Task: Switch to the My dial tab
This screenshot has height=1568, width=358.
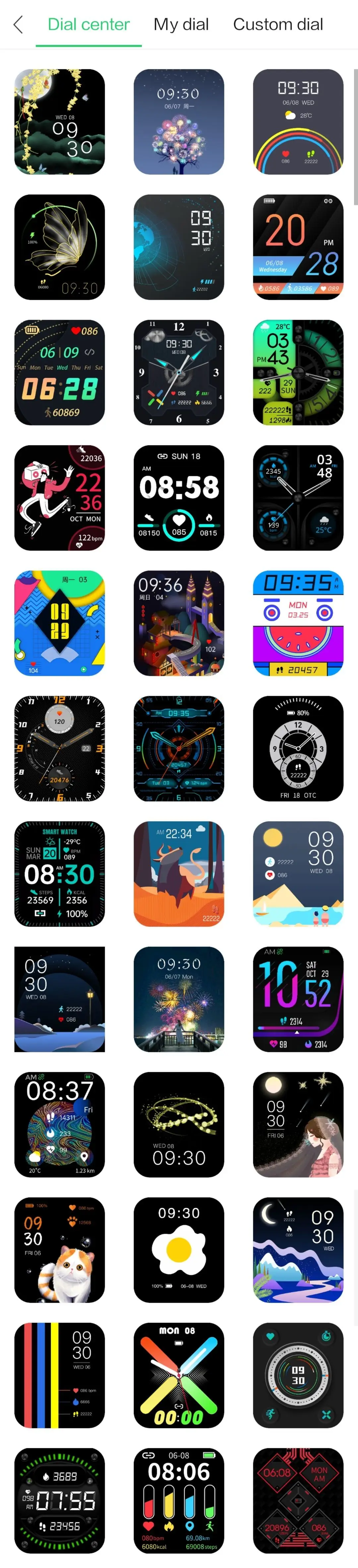Action: coord(181,24)
